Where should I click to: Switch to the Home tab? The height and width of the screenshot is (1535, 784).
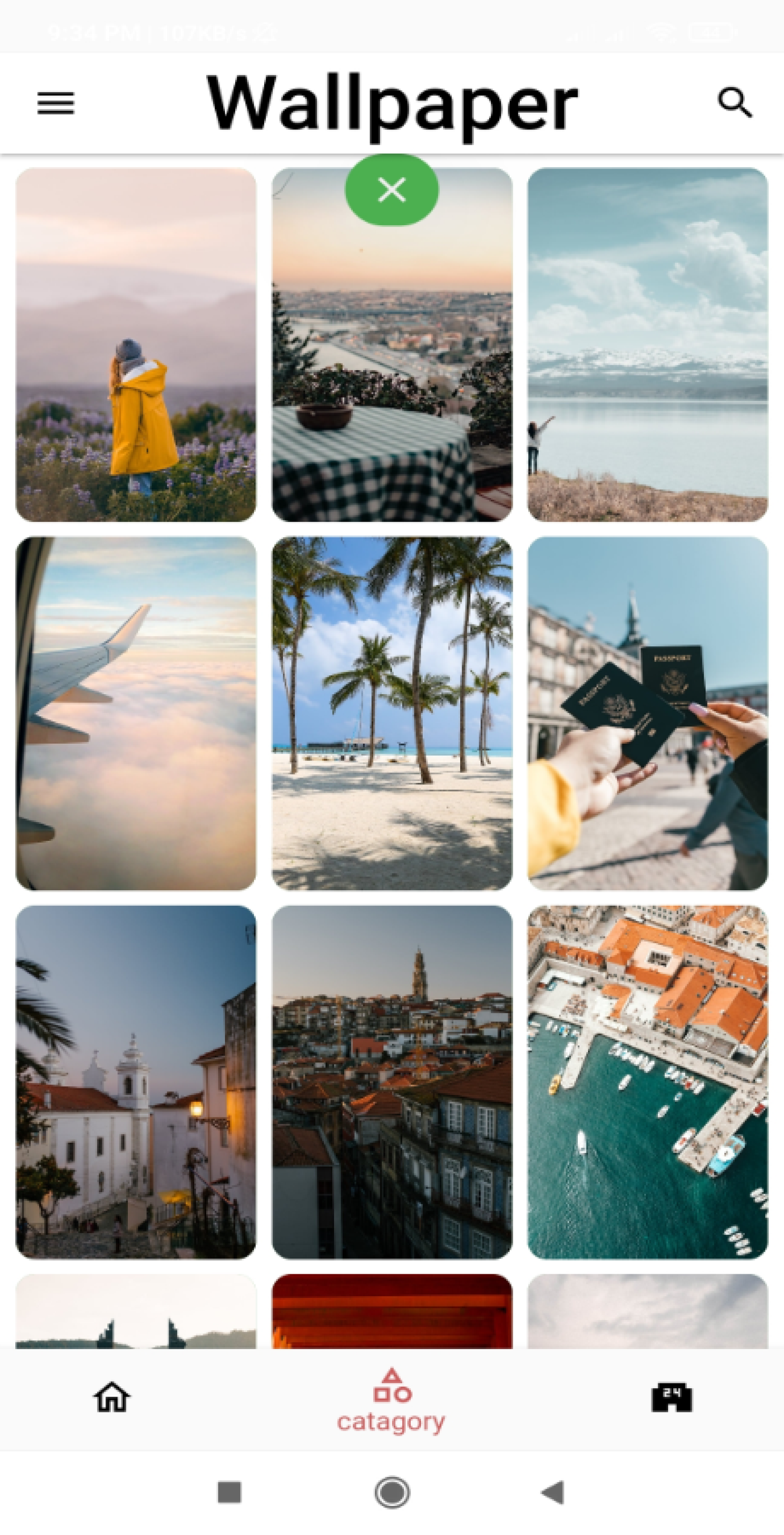pyautogui.click(x=112, y=1397)
